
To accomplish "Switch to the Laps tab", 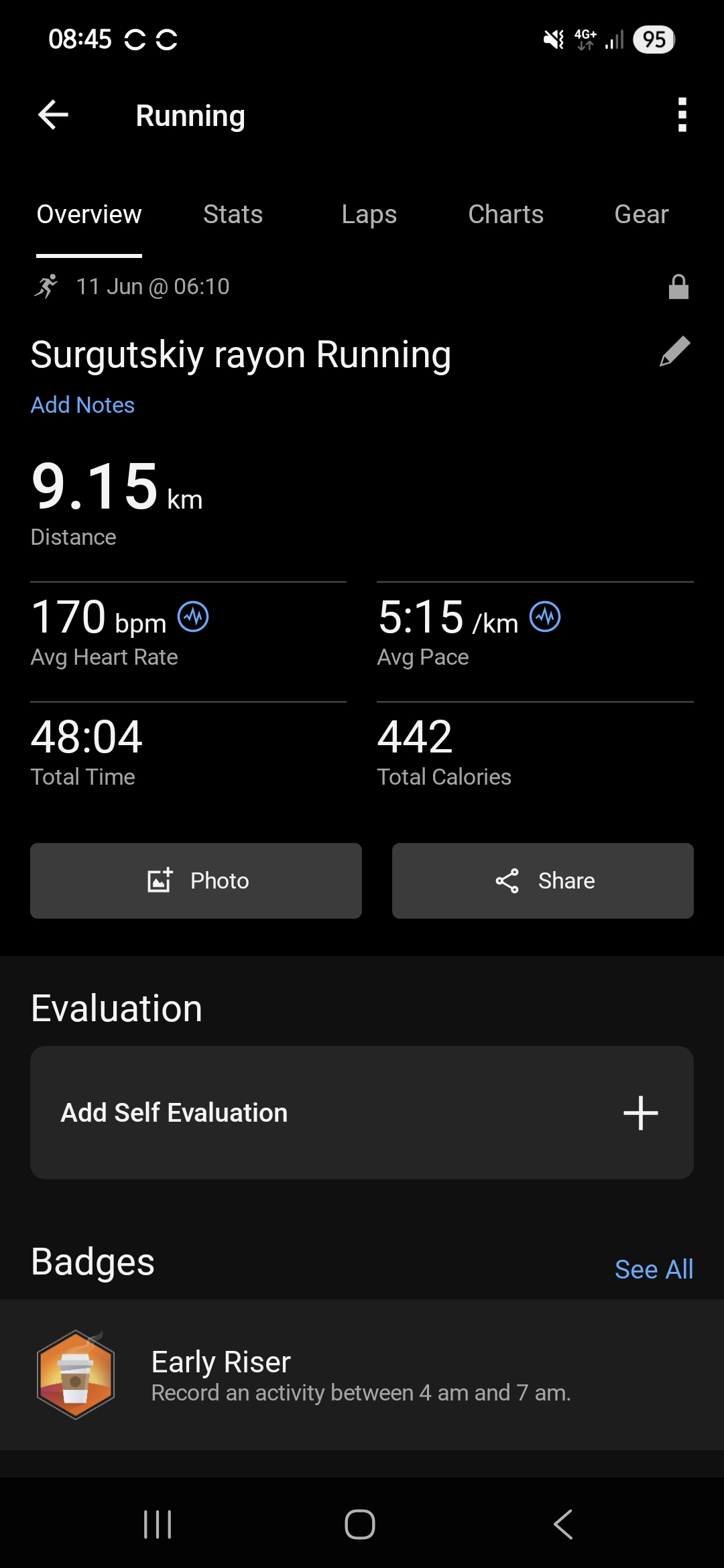I will pyautogui.click(x=369, y=214).
